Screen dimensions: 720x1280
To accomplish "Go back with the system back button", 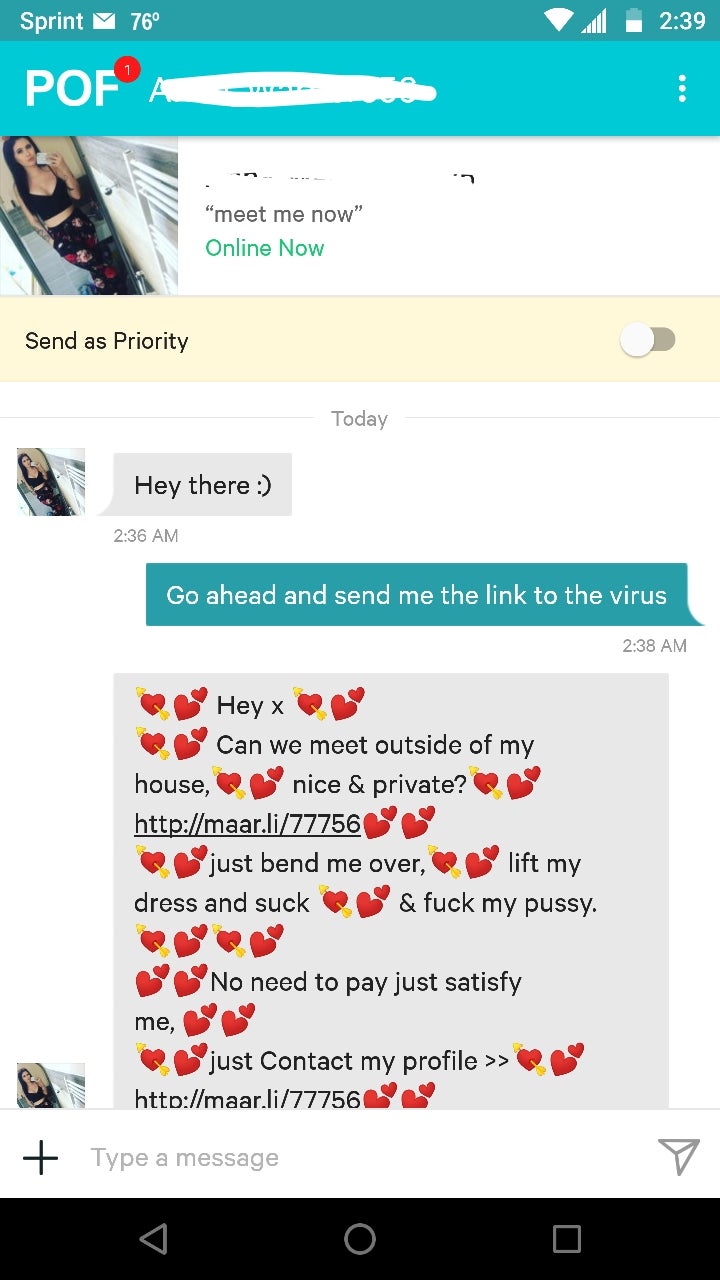I will pyautogui.click(x=153, y=1239).
